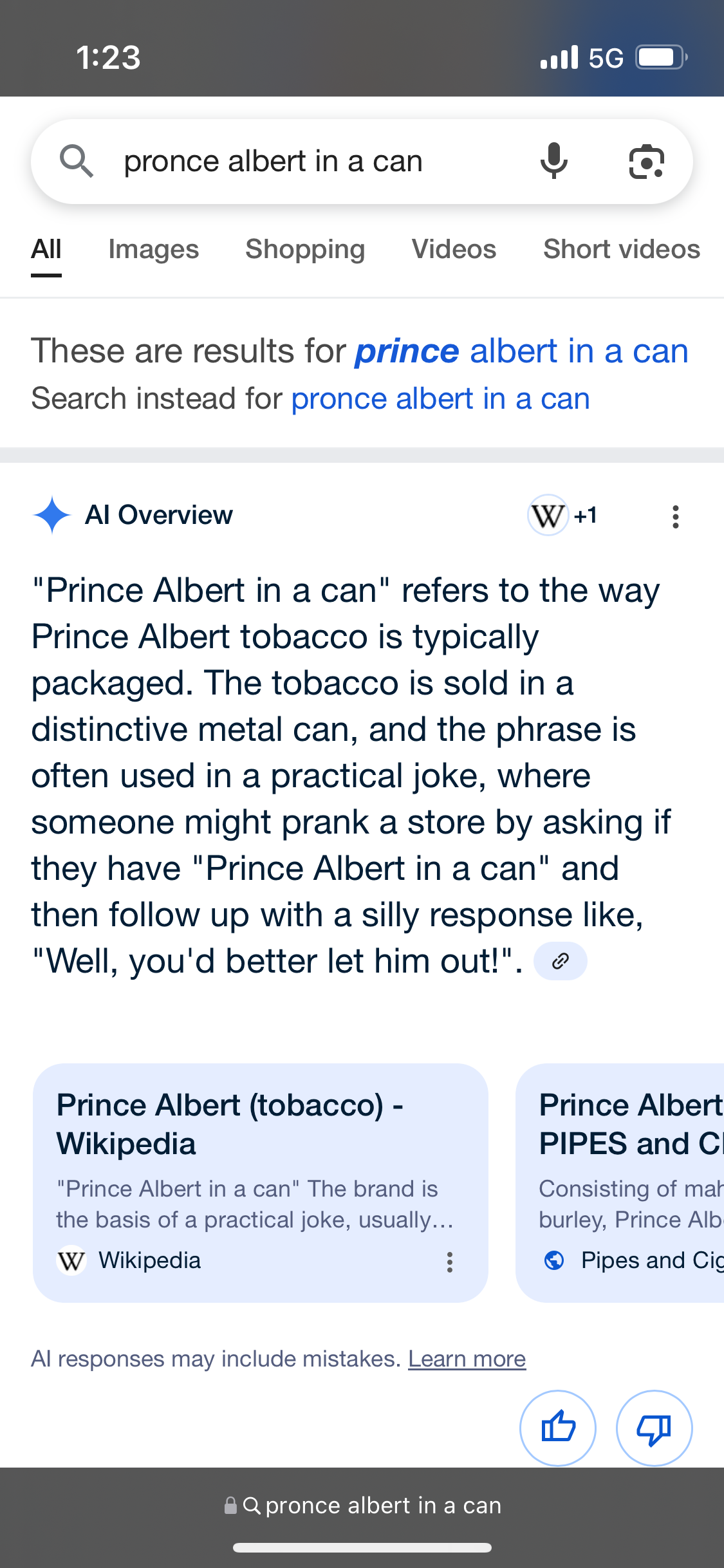Viewport: 724px width, 1568px height.
Task: Give thumbs down to the AI Overview
Action: [x=654, y=1428]
